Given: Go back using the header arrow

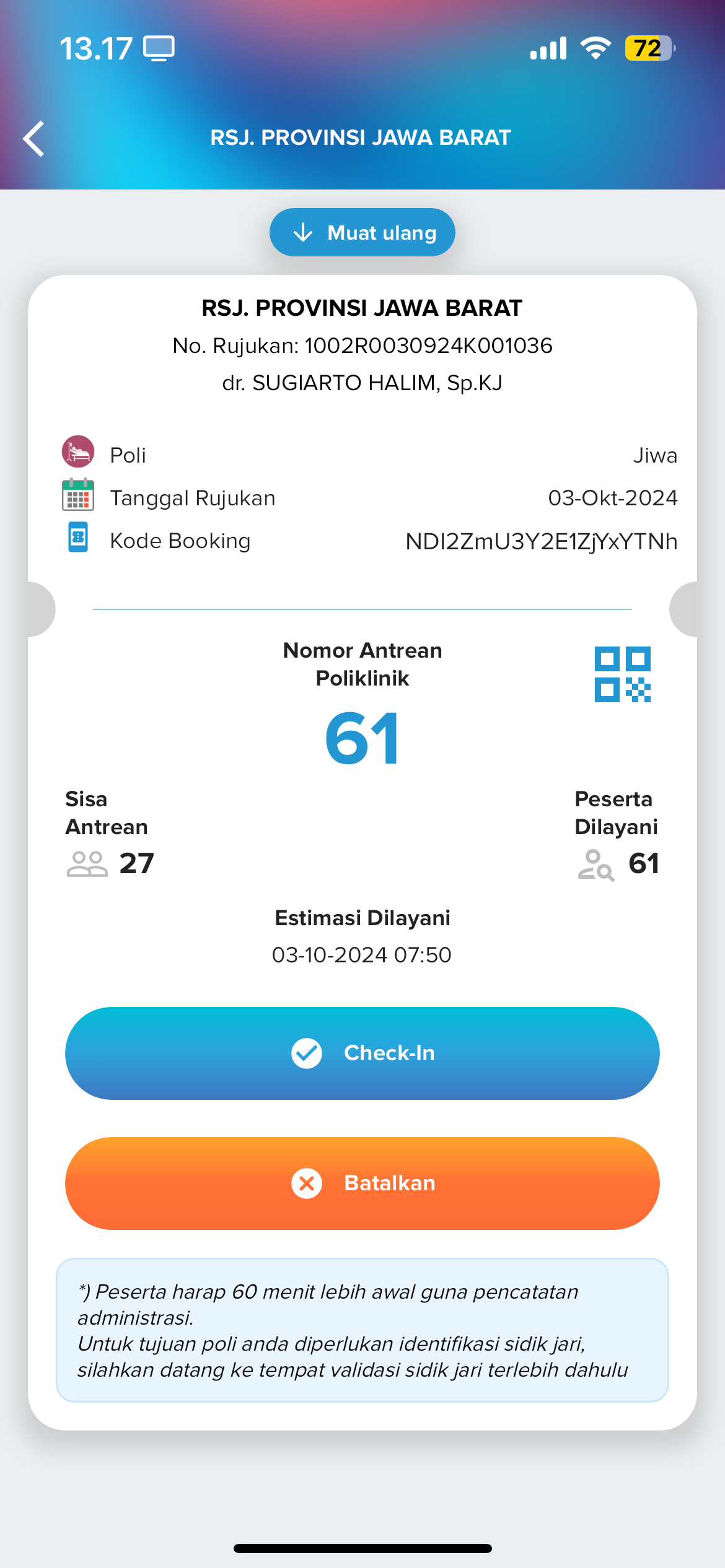Looking at the screenshot, I should coord(34,139).
